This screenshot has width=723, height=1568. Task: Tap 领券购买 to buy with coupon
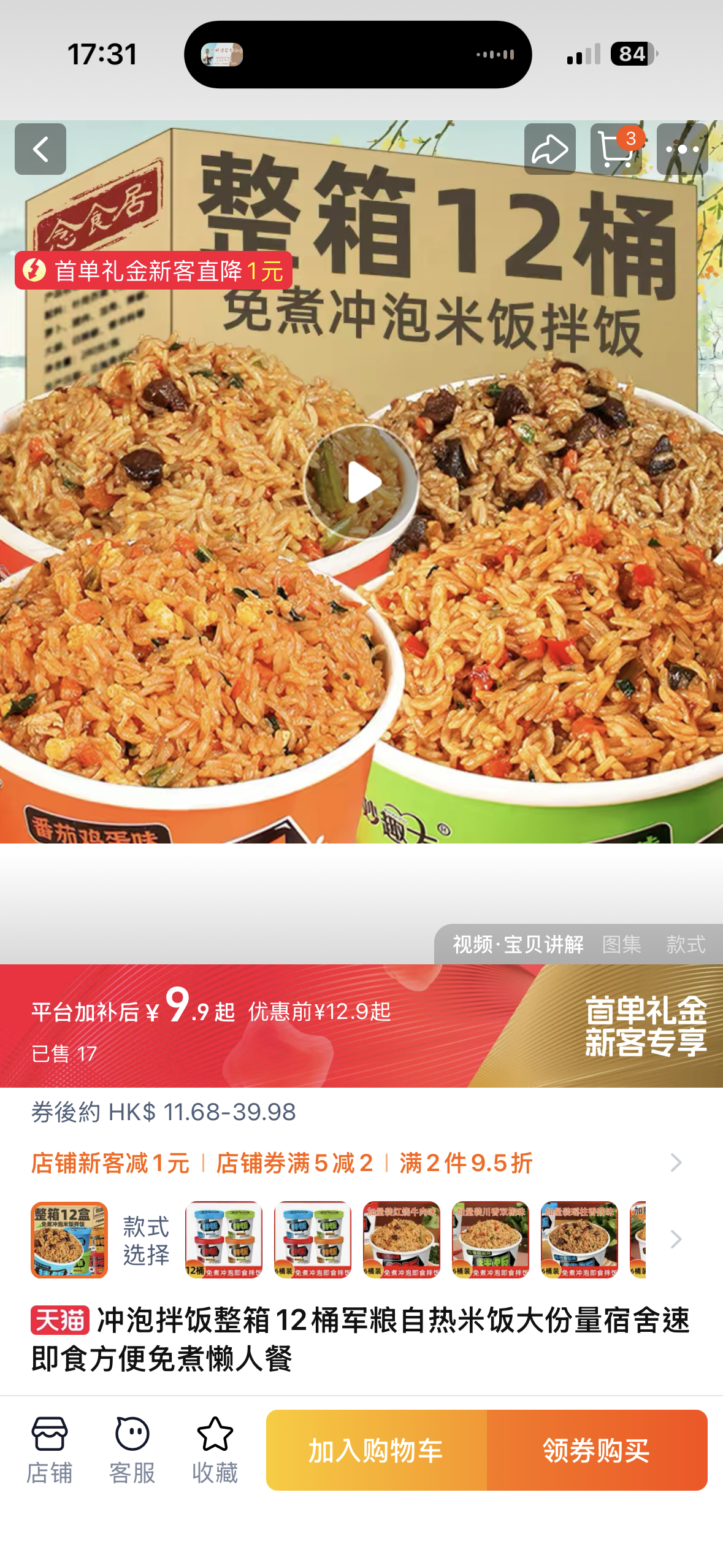pos(597,1451)
